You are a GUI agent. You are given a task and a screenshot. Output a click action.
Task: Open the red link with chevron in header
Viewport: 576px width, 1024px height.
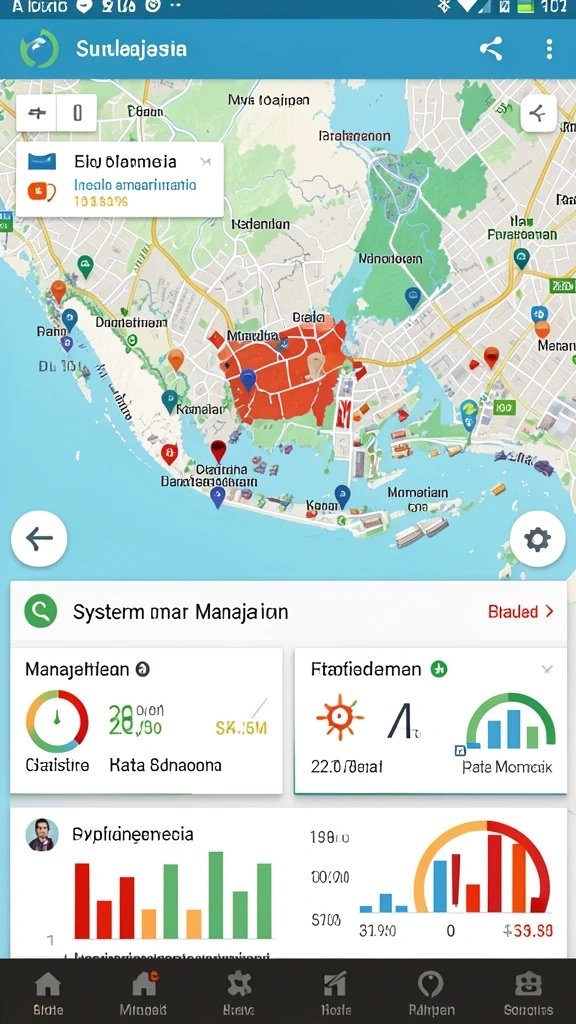pyautogui.click(x=521, y=612)
